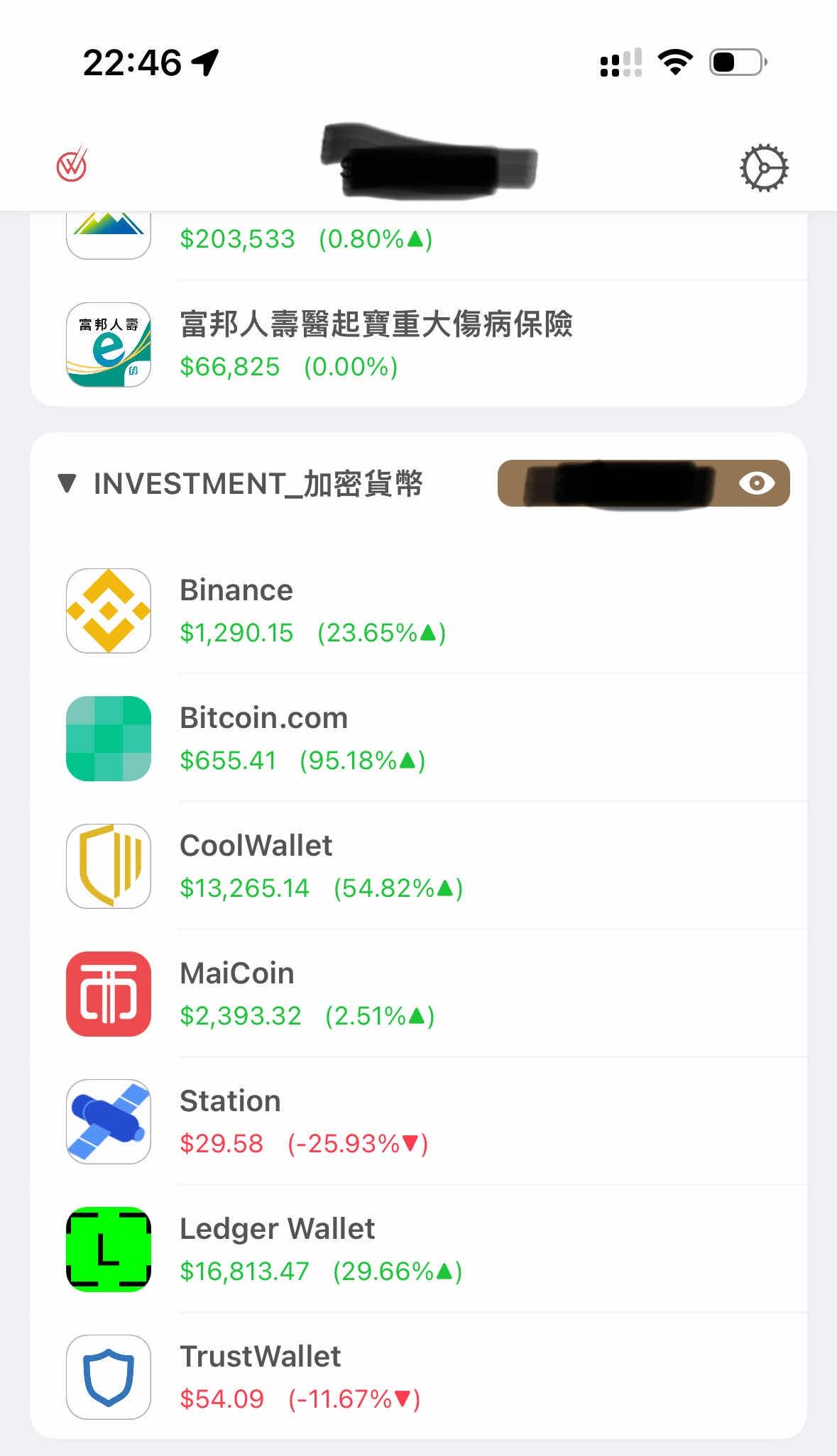Open the TrustWallet account row

click(x=419, y=1377)
